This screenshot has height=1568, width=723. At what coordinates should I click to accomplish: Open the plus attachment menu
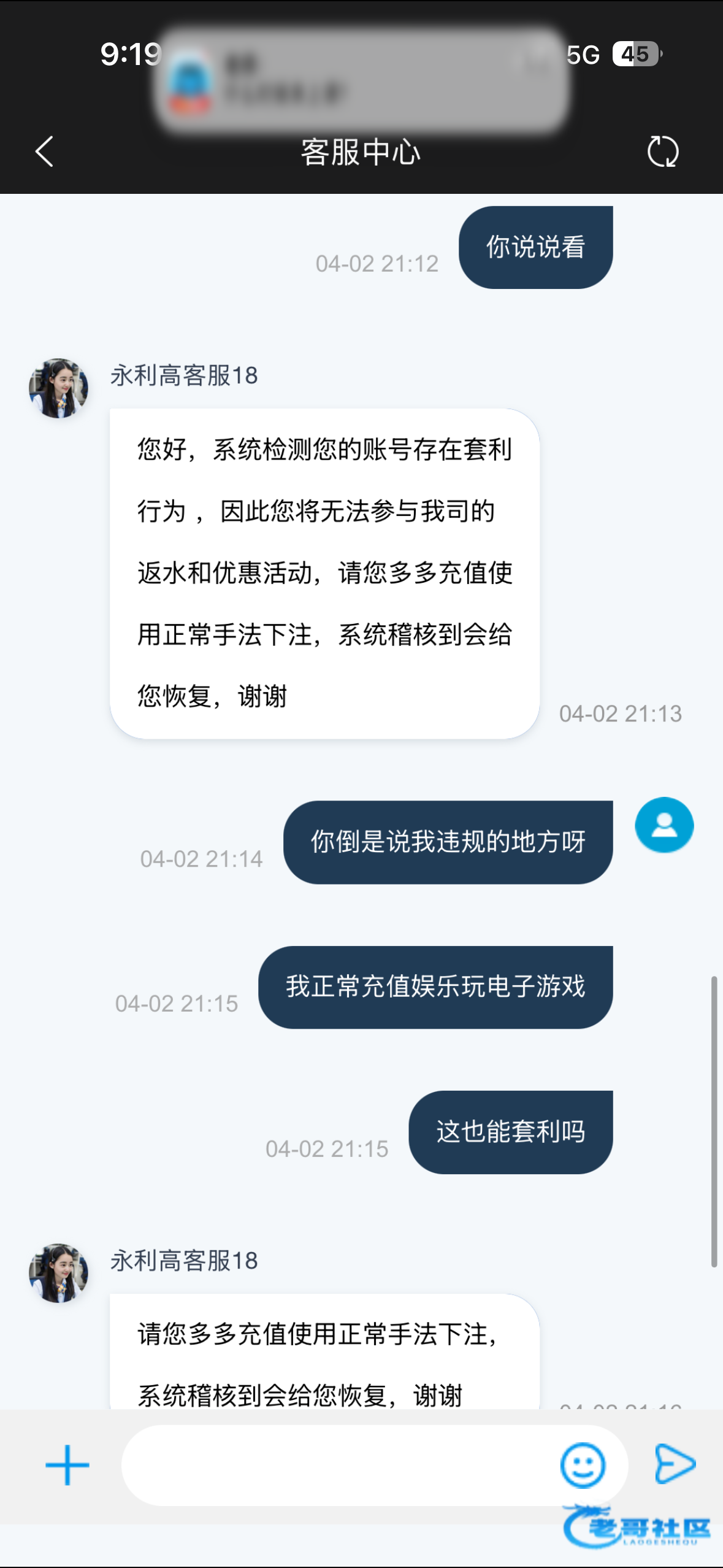67,1465
